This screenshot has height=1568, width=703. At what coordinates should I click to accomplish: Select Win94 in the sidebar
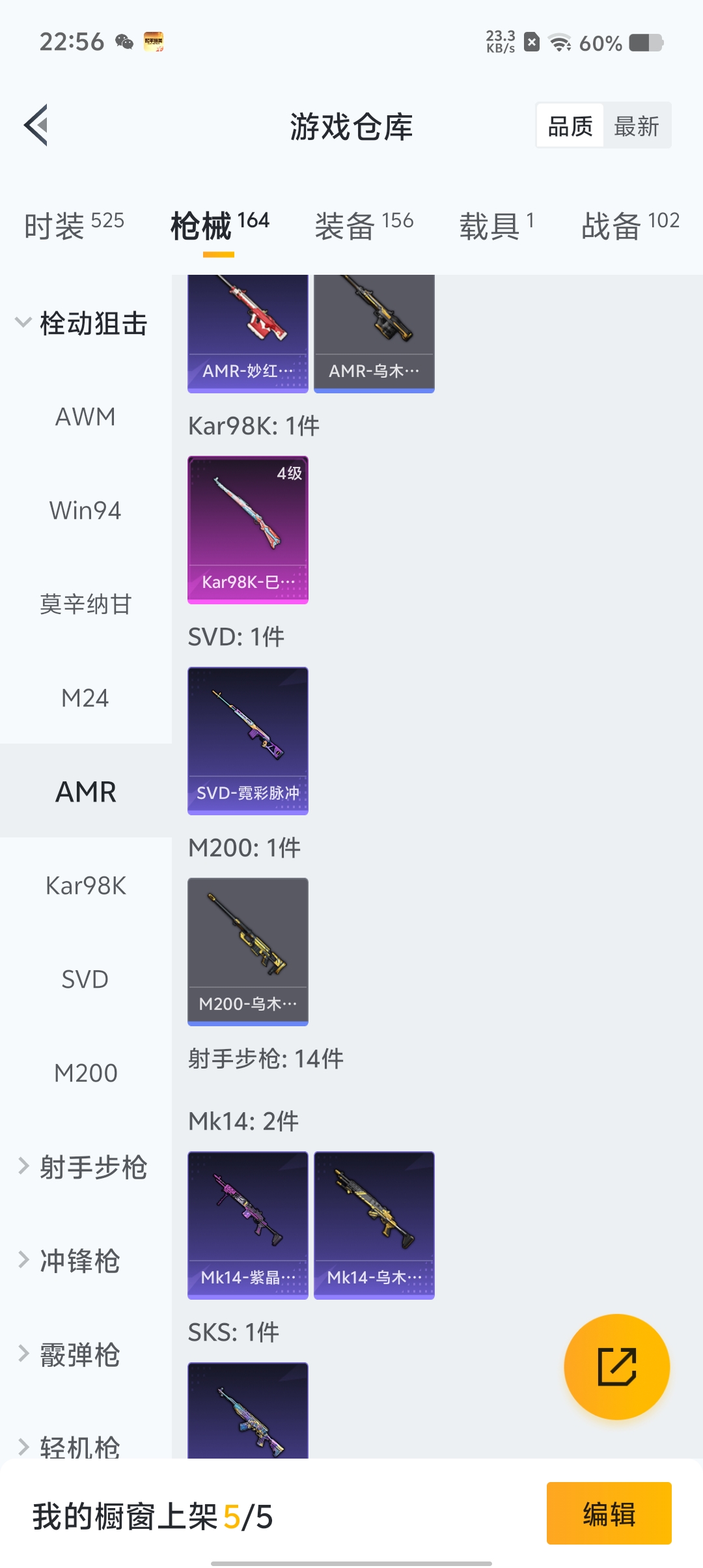[x=86, y=511]
